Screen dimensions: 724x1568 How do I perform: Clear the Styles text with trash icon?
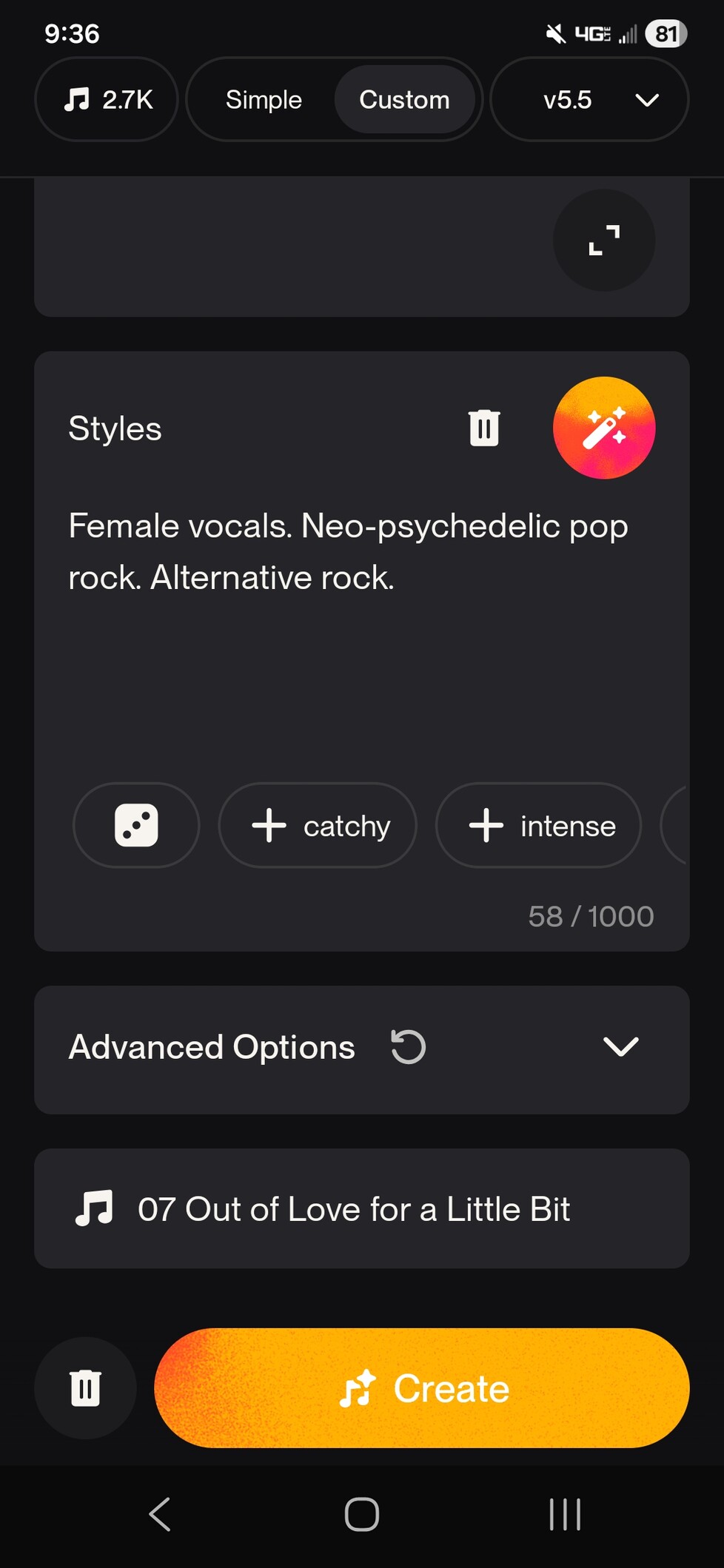(x=484, y=428)
